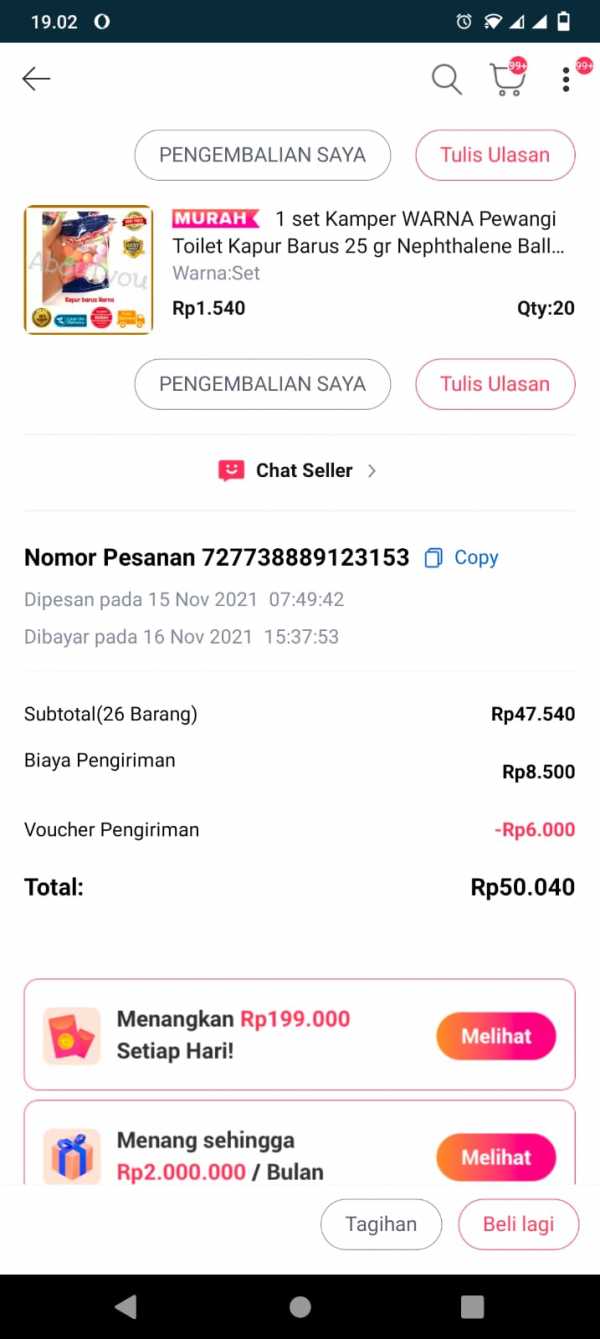600x1339 pixels.
Task: Open the three-dot overflow menu
Action: pyautogui.click(x=567, y=79)
